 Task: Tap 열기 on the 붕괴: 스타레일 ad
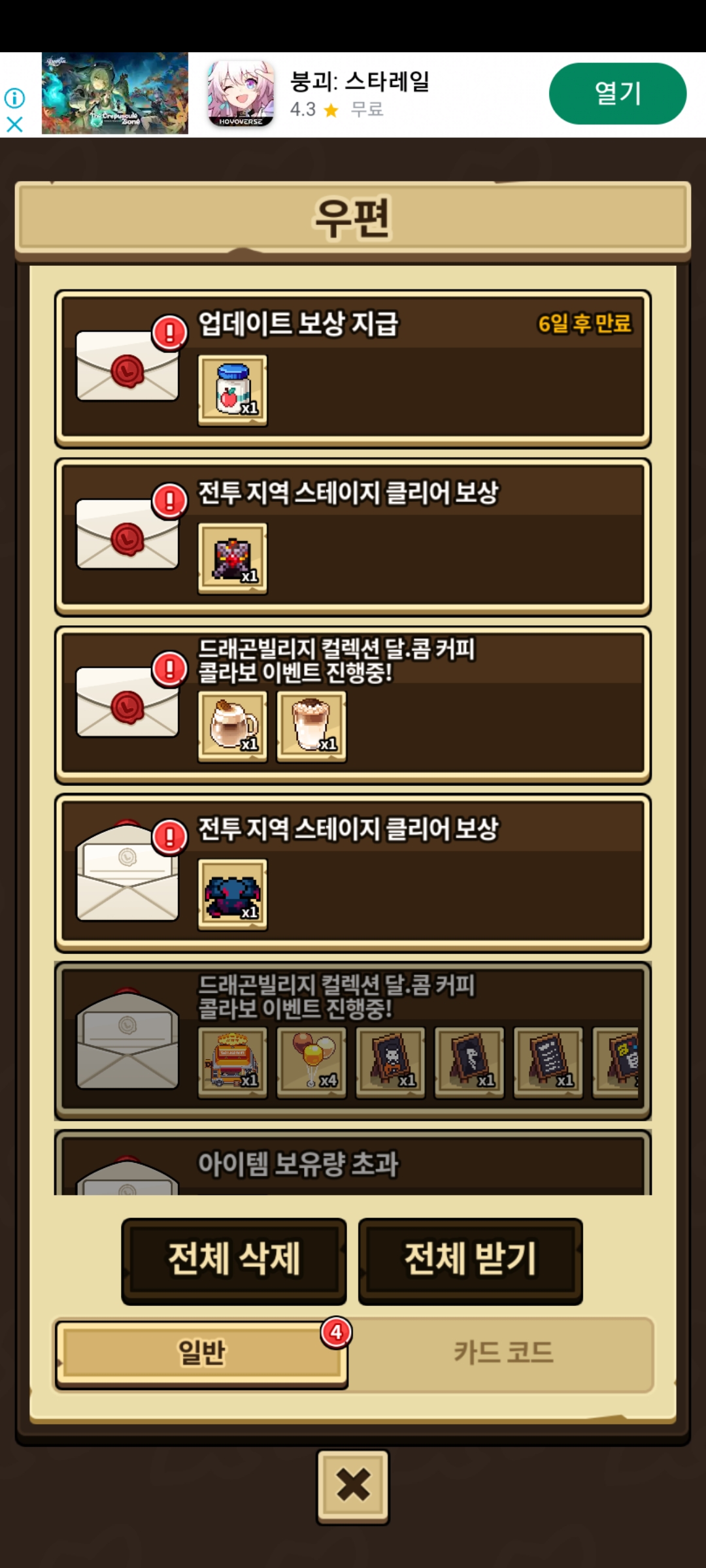click(x=617, y=93)
